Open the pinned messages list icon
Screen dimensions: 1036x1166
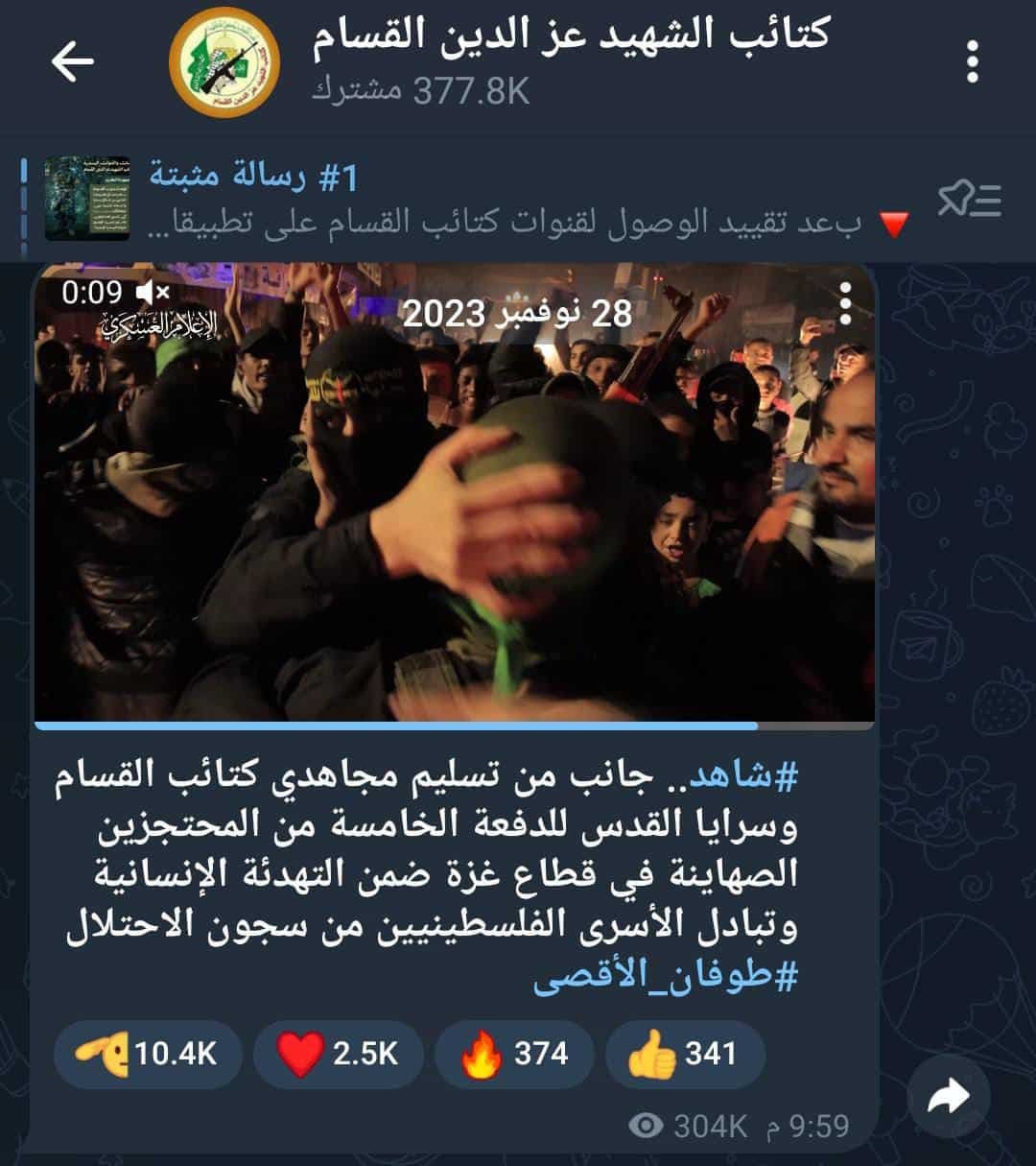coord(968,200)
